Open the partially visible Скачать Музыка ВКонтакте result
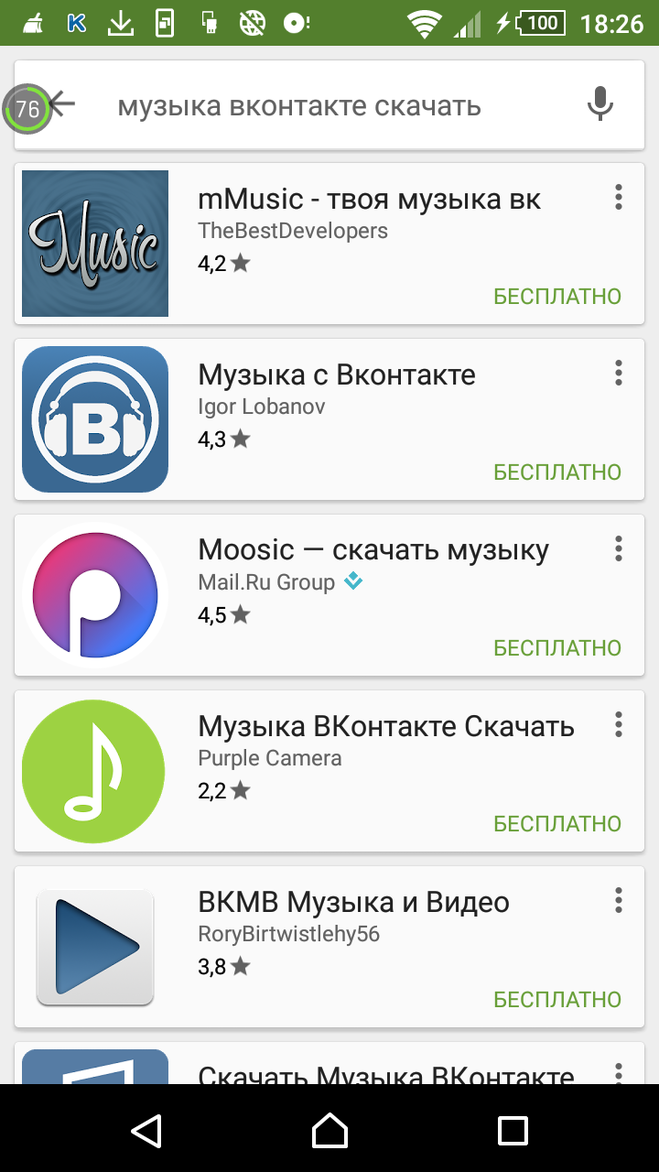 click(329, 1063)
